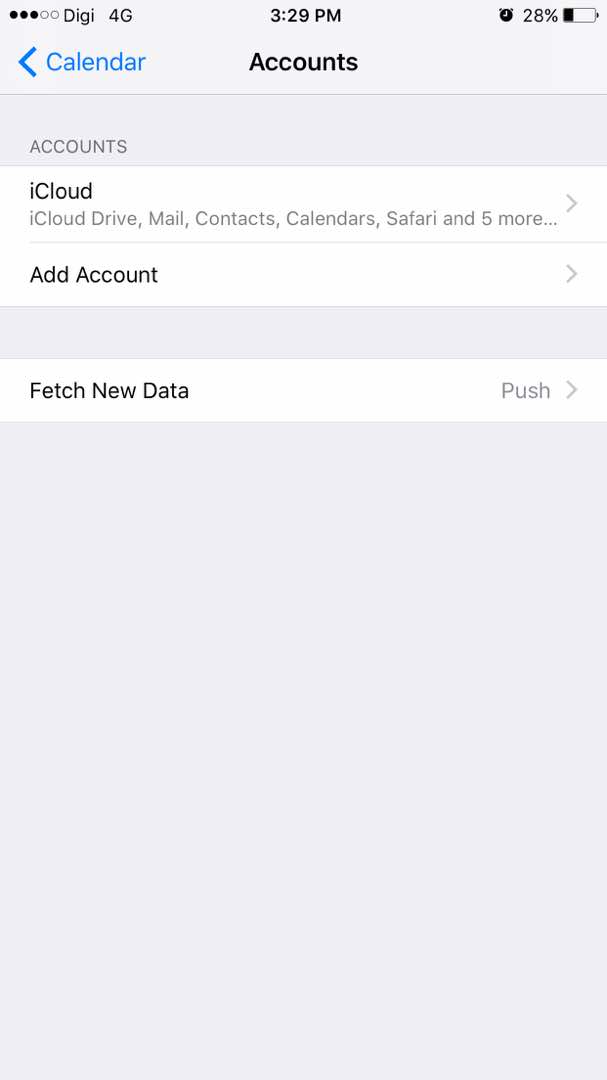Go back to Calendar settings
Image resolution: width=607 pixels, height=1080 pixels.
(x=82, y=62)
